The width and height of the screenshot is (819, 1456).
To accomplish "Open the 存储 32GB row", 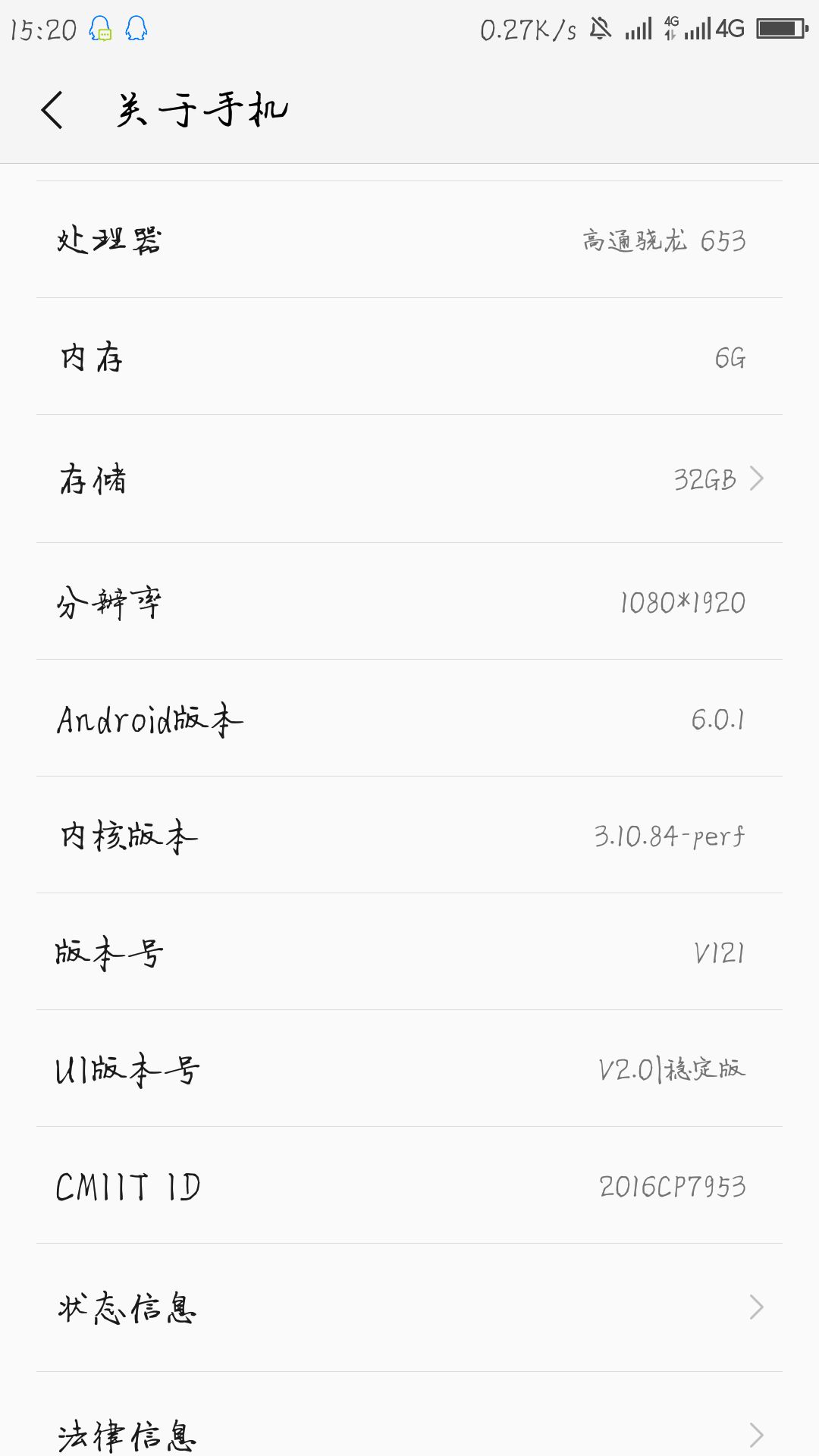I will point(409,479).
